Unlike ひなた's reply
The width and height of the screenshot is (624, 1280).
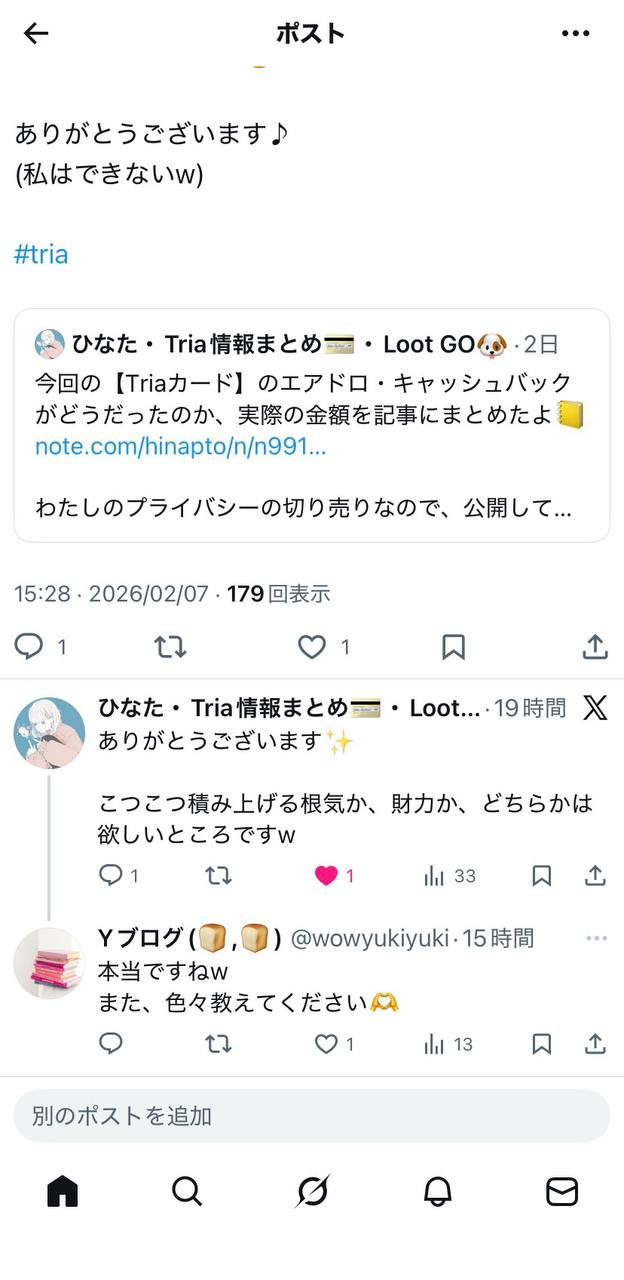(x=326, y=876)
